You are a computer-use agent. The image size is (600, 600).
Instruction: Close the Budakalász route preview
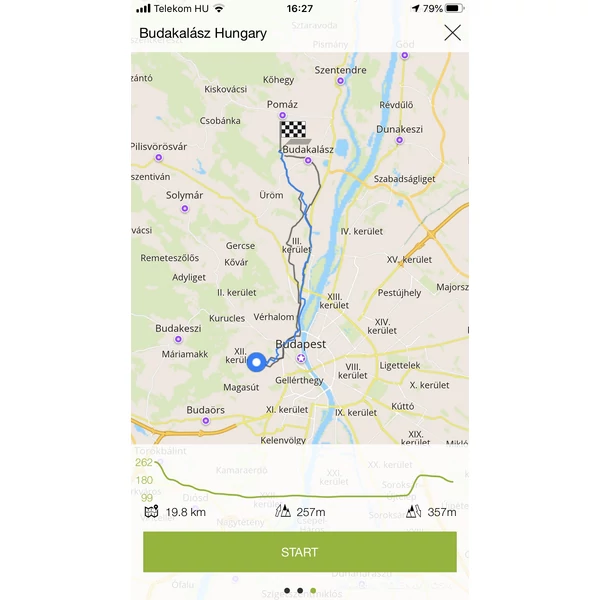tap(452, 33)
